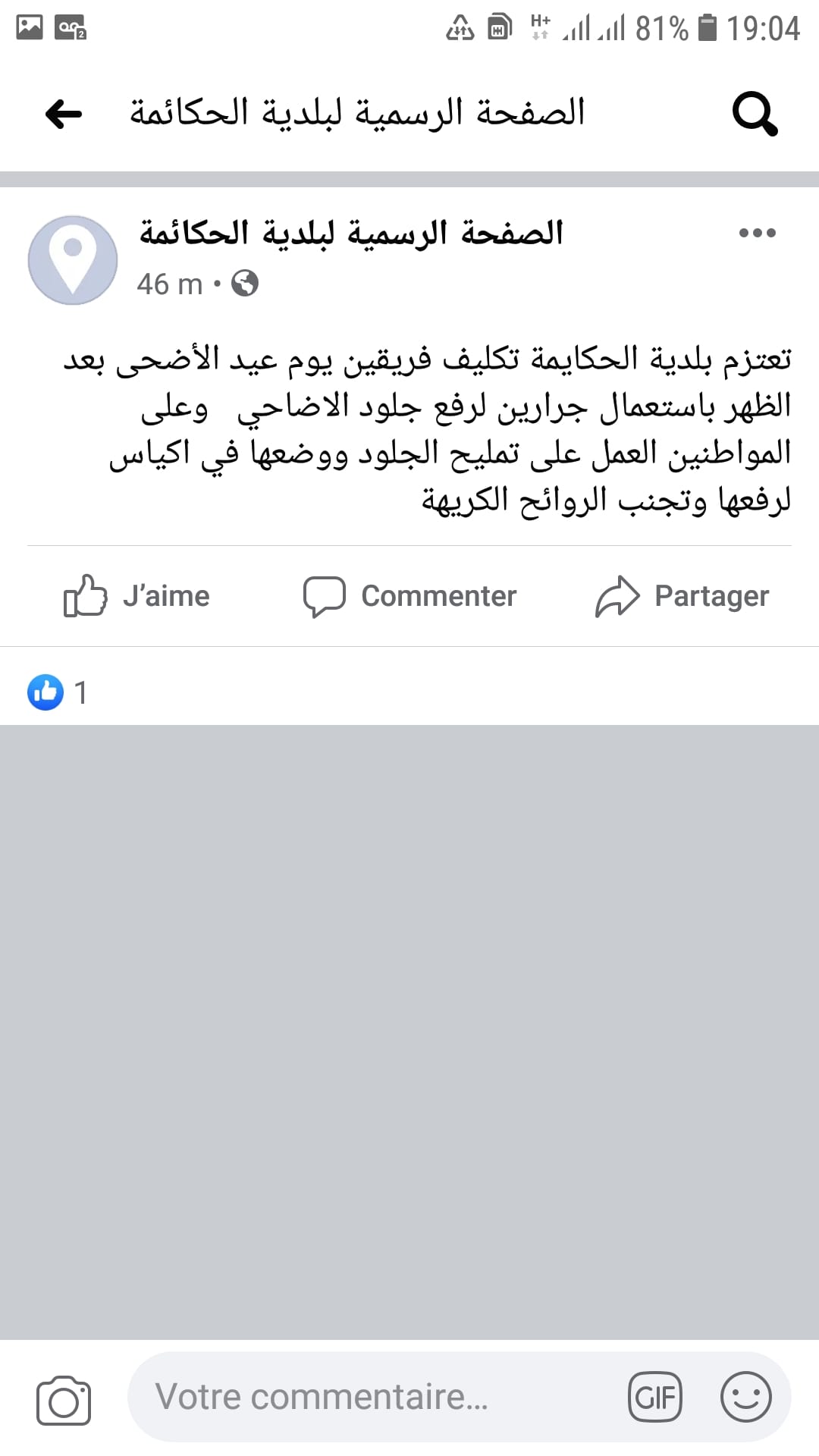Attach a photo with the camera icon
Viewport: 819px width, 1456px height.
tap(64, 1400)
